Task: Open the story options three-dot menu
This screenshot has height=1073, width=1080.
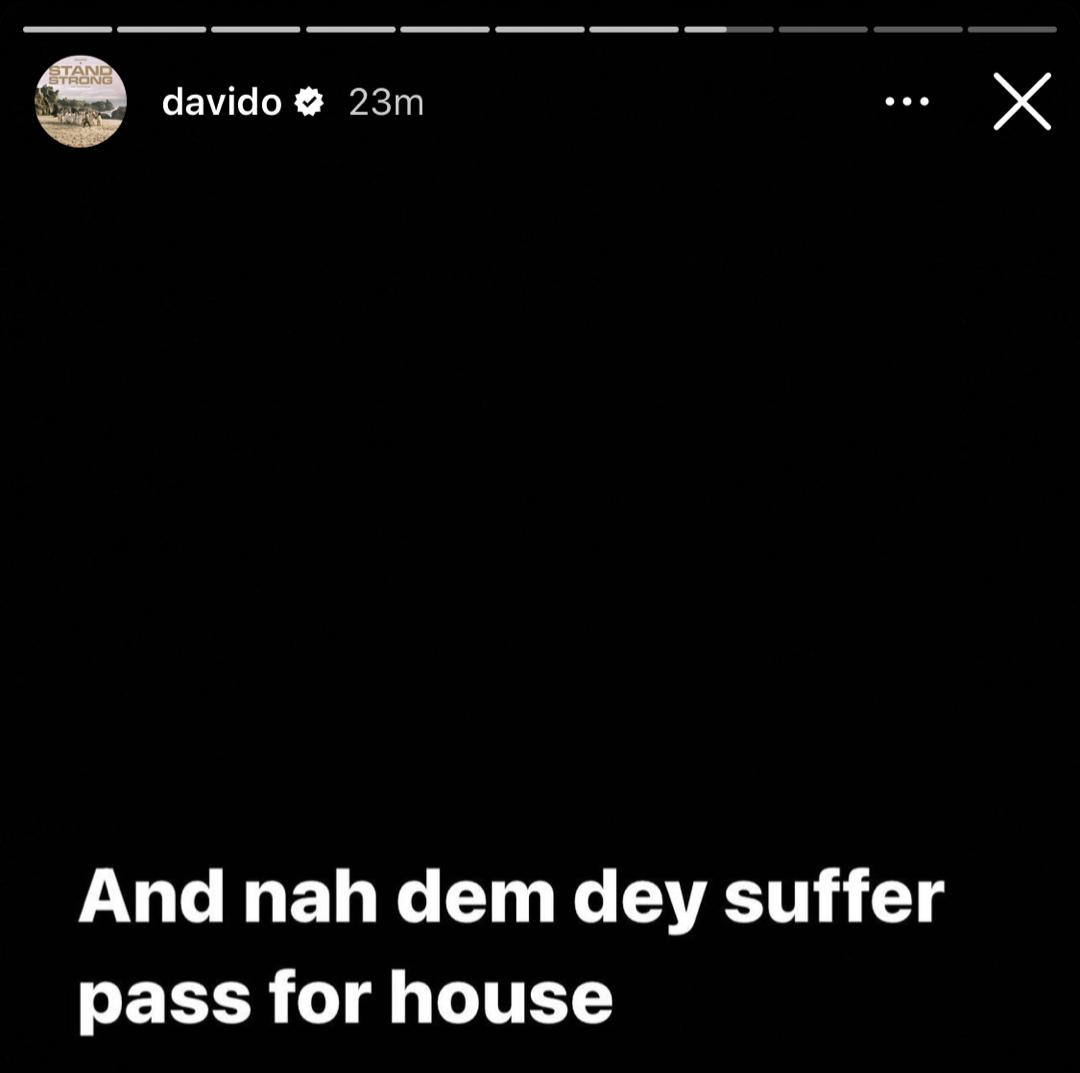Action: coord(907,101)
